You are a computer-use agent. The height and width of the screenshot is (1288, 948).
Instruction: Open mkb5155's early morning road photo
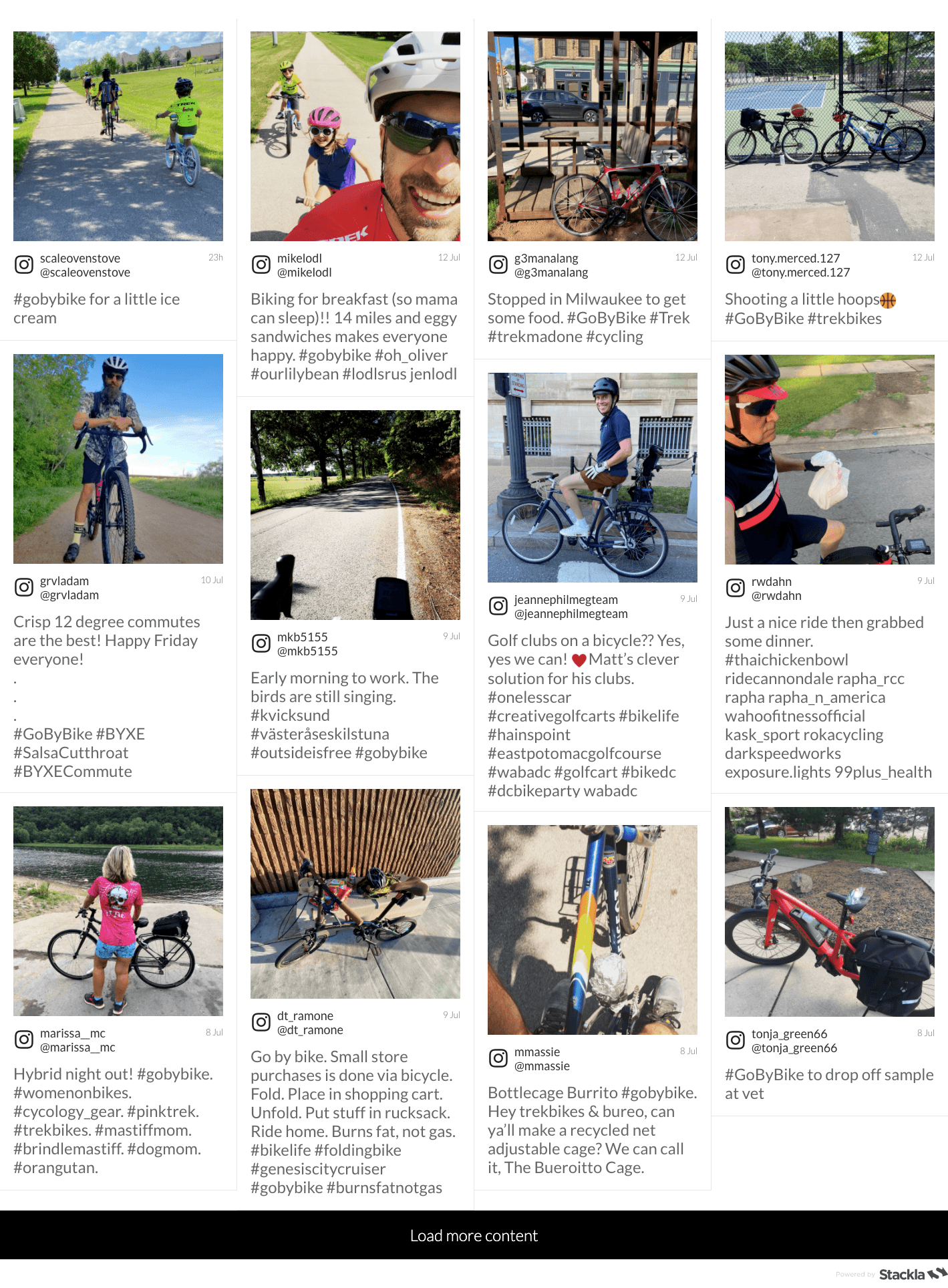point(355,515)
